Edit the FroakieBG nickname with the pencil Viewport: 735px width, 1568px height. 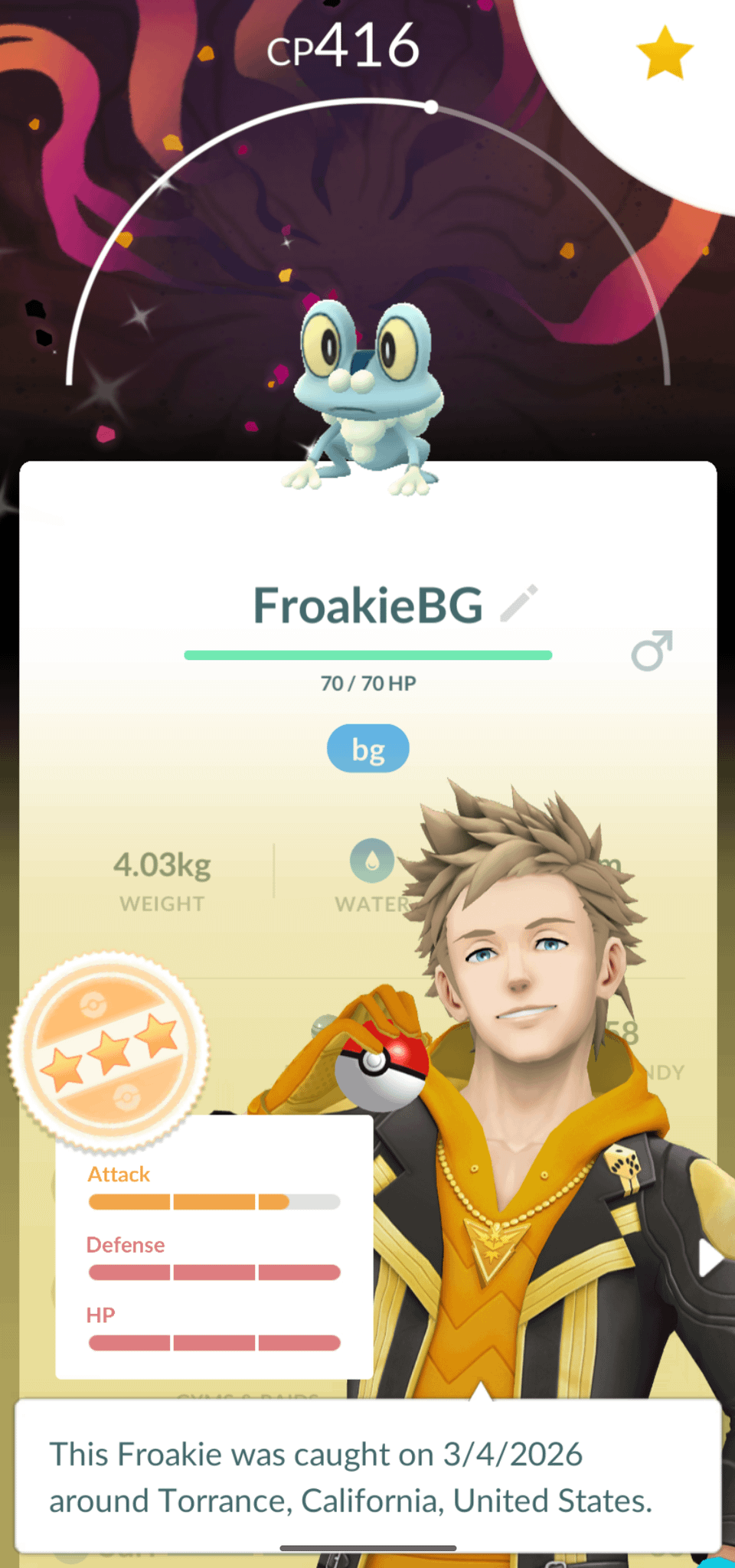tap(520, 604)
